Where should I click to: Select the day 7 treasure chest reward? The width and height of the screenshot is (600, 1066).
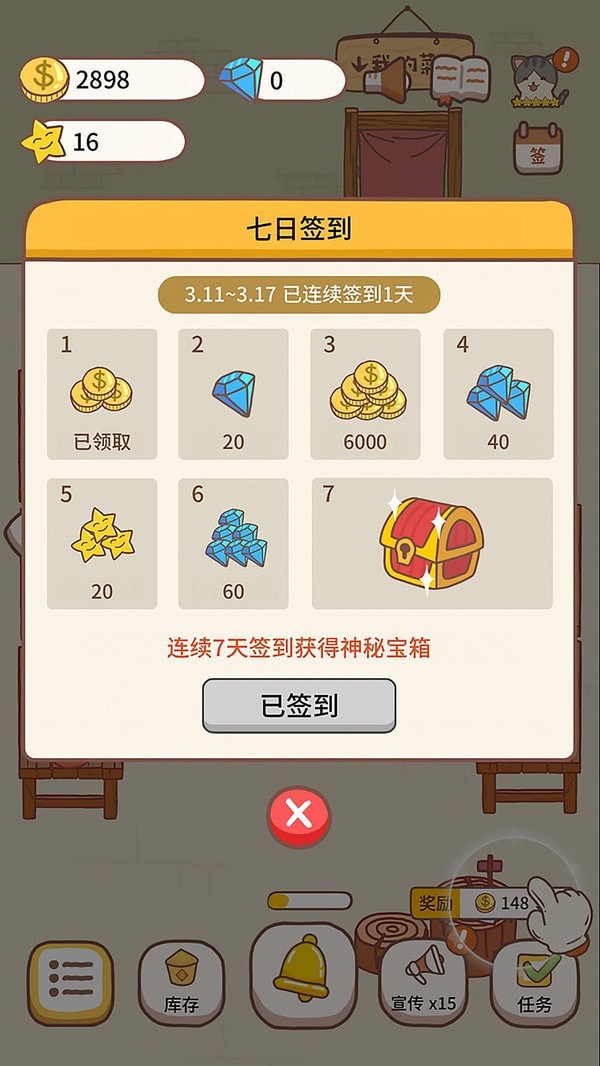pyautogui.click(x=432, y=543)
